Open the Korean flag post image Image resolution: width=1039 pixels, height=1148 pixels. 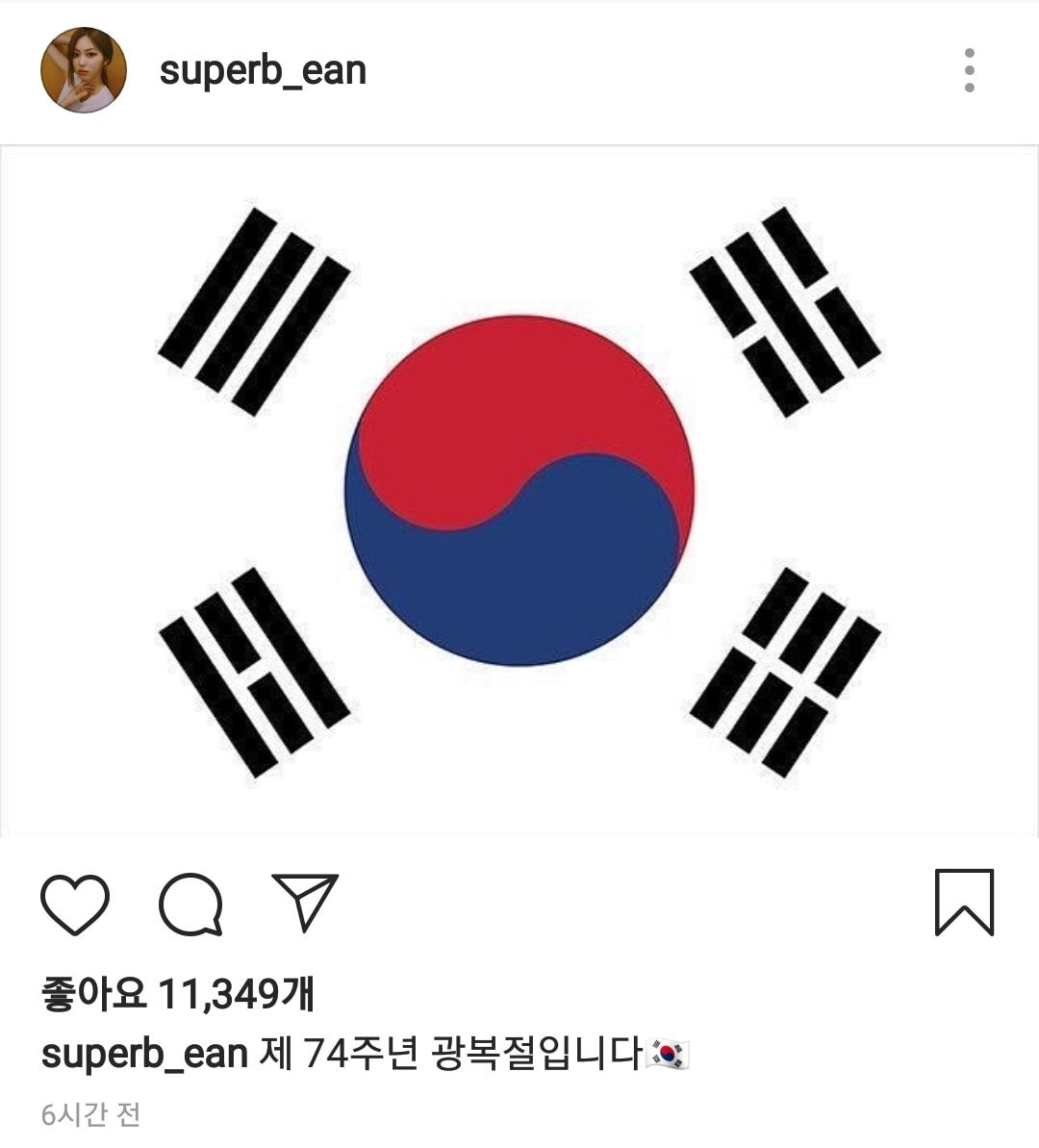(x=519, y=491)
